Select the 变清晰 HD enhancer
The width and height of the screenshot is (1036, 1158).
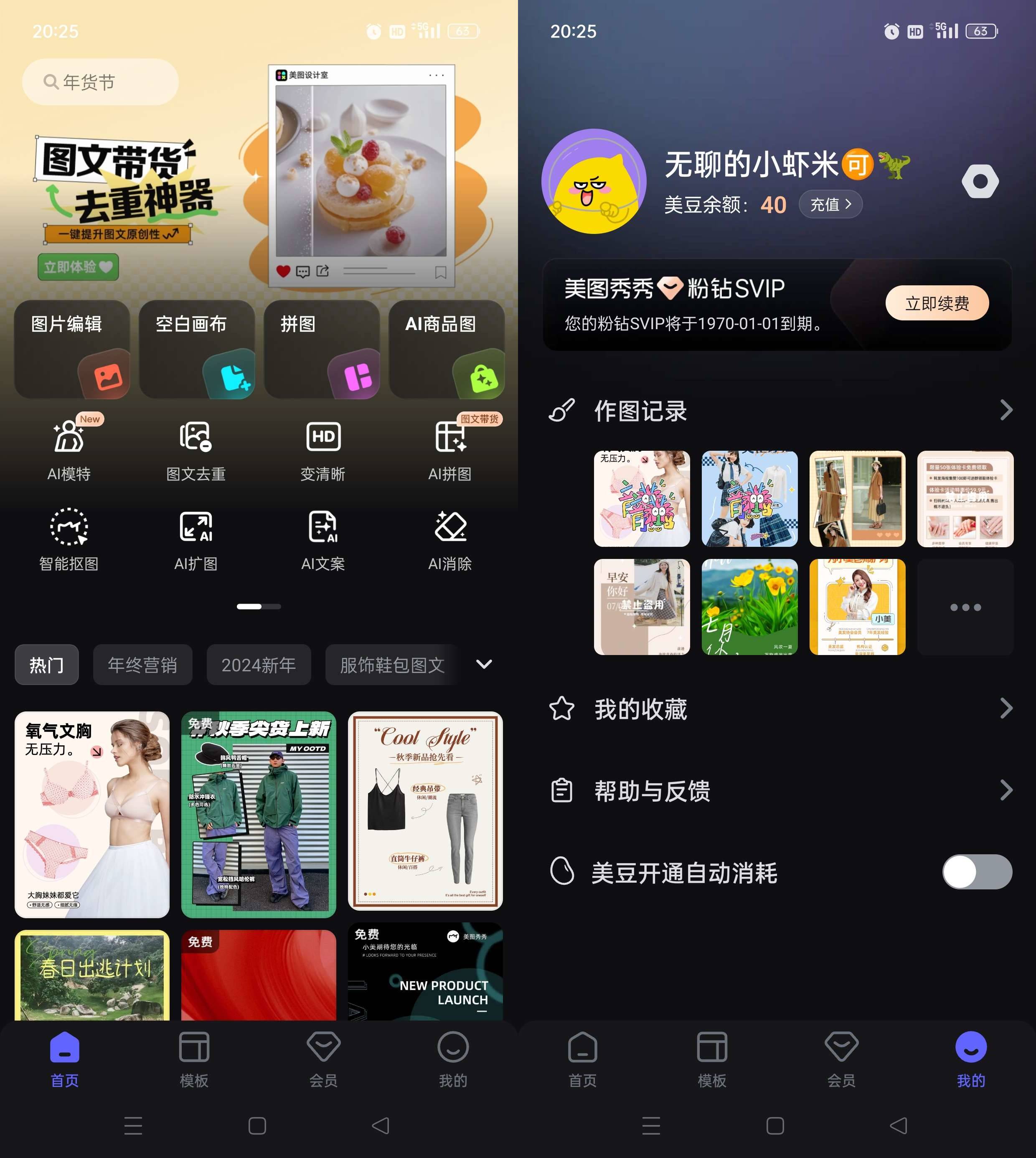pos(323,450)
